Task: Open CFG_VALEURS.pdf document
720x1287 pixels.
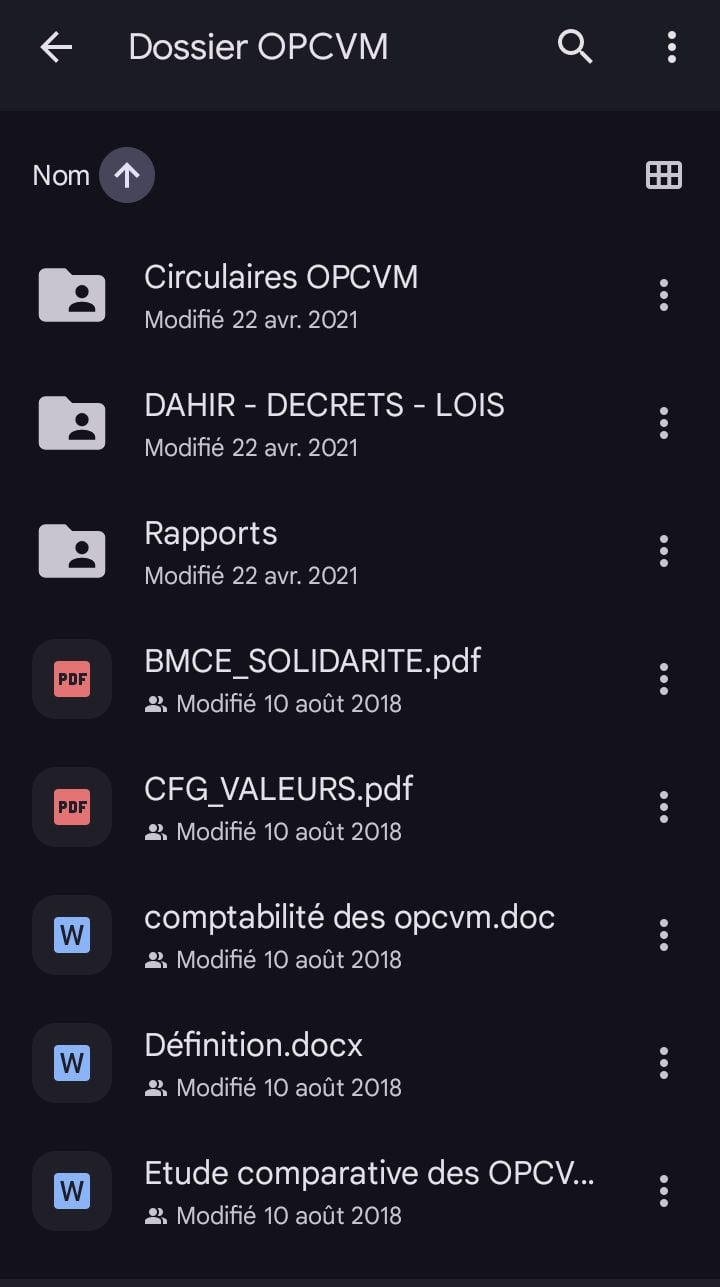Action: pyautogui.click(x=278, y=807)
